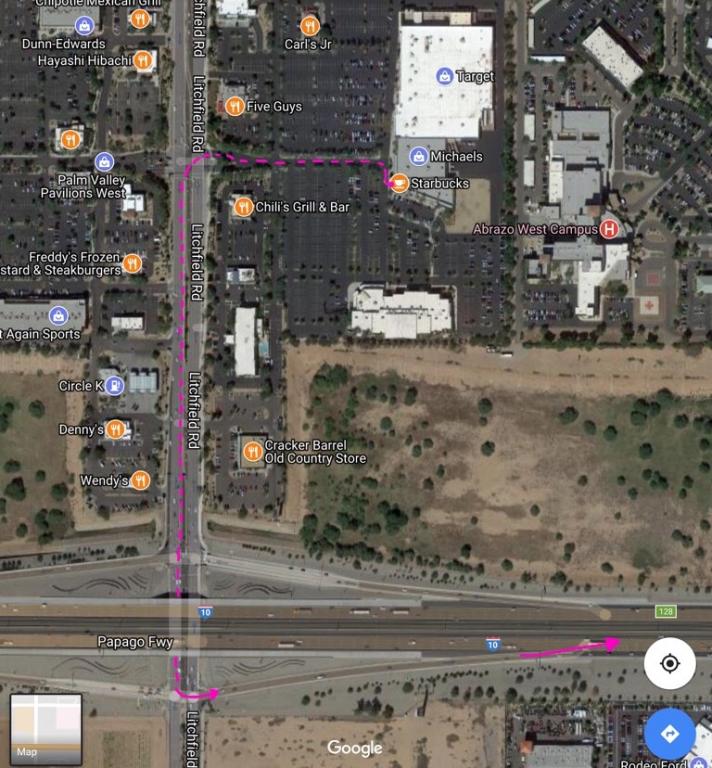
Task: Tap the Hayashi Hibachi restaurant pin
Action: pyautogui.click(x=144, y=60)
